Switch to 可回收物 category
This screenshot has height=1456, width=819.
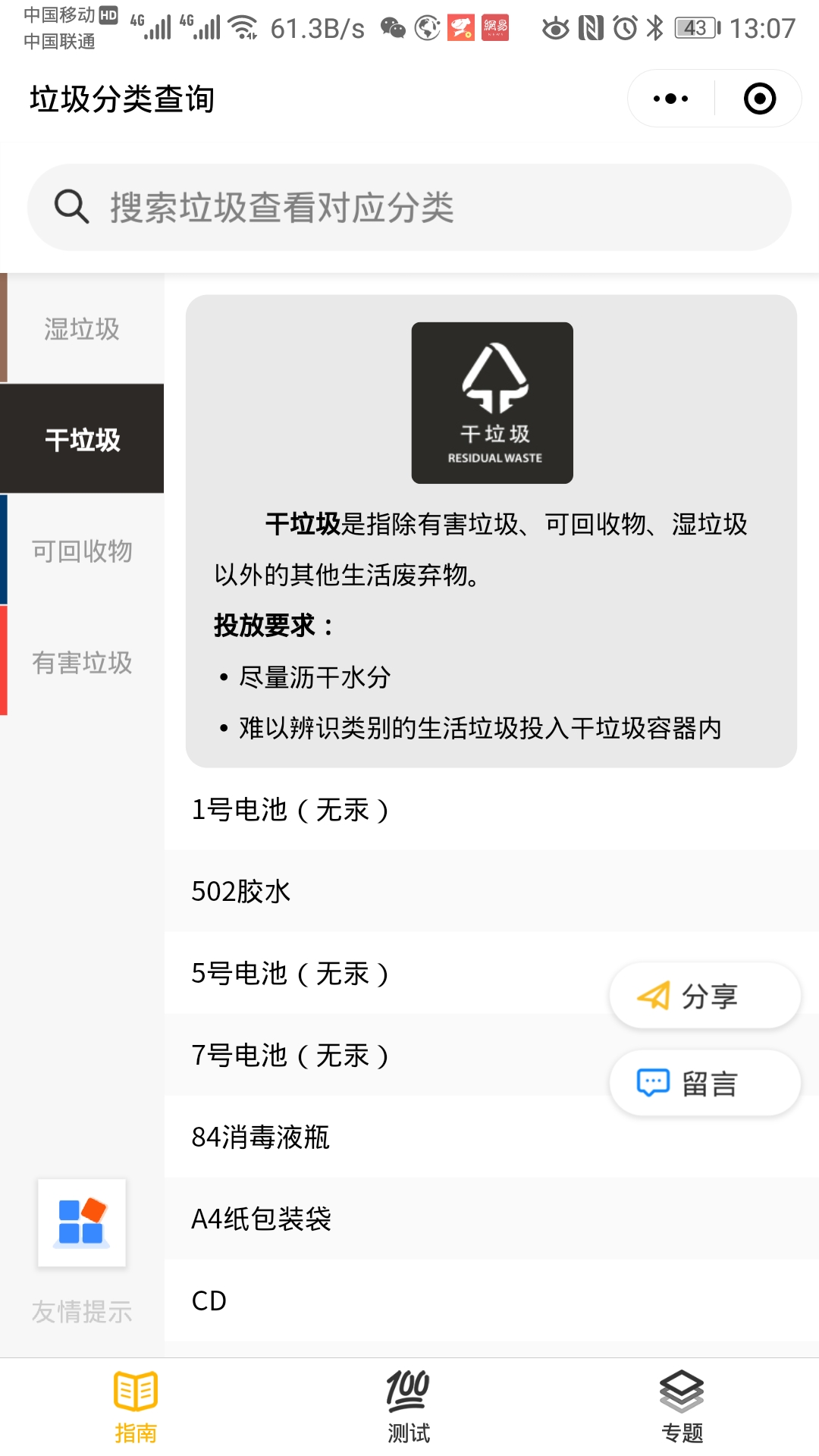[82, 551]
